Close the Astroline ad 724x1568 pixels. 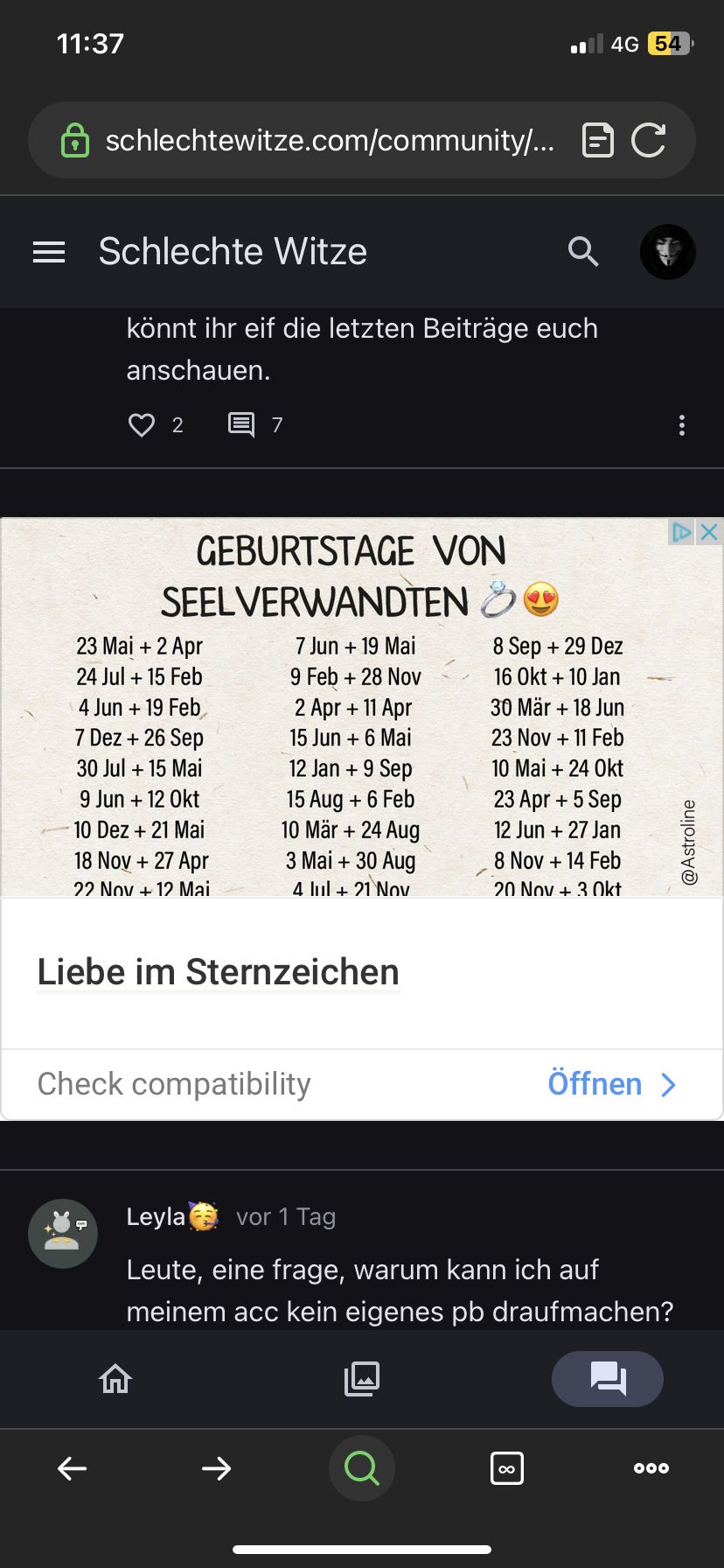709,532
